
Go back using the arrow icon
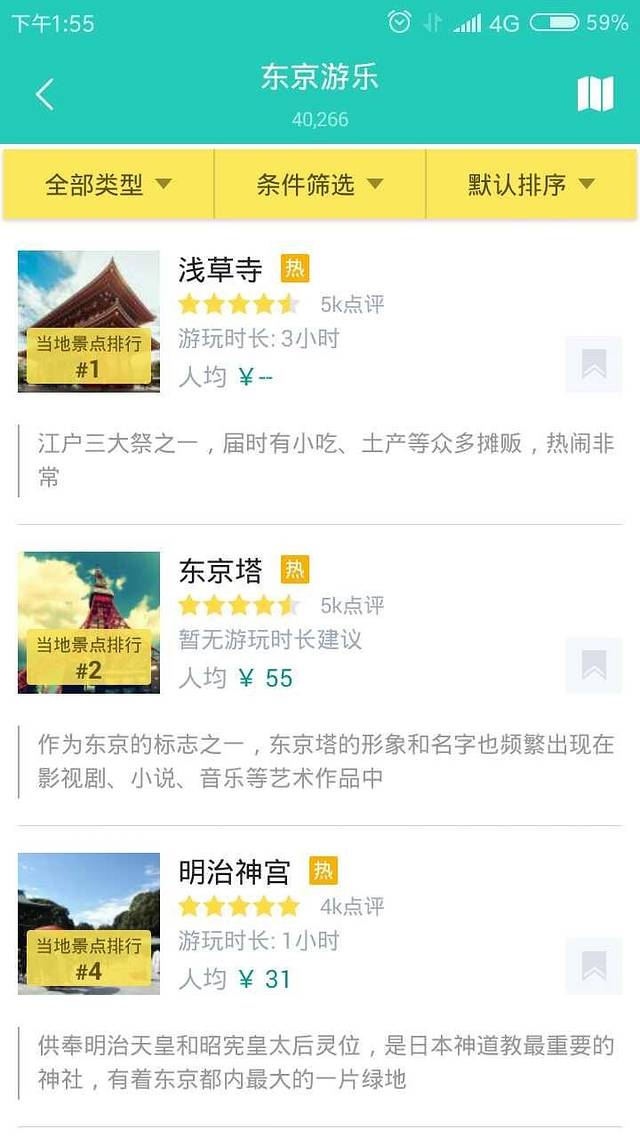click(x=44, y=95)
